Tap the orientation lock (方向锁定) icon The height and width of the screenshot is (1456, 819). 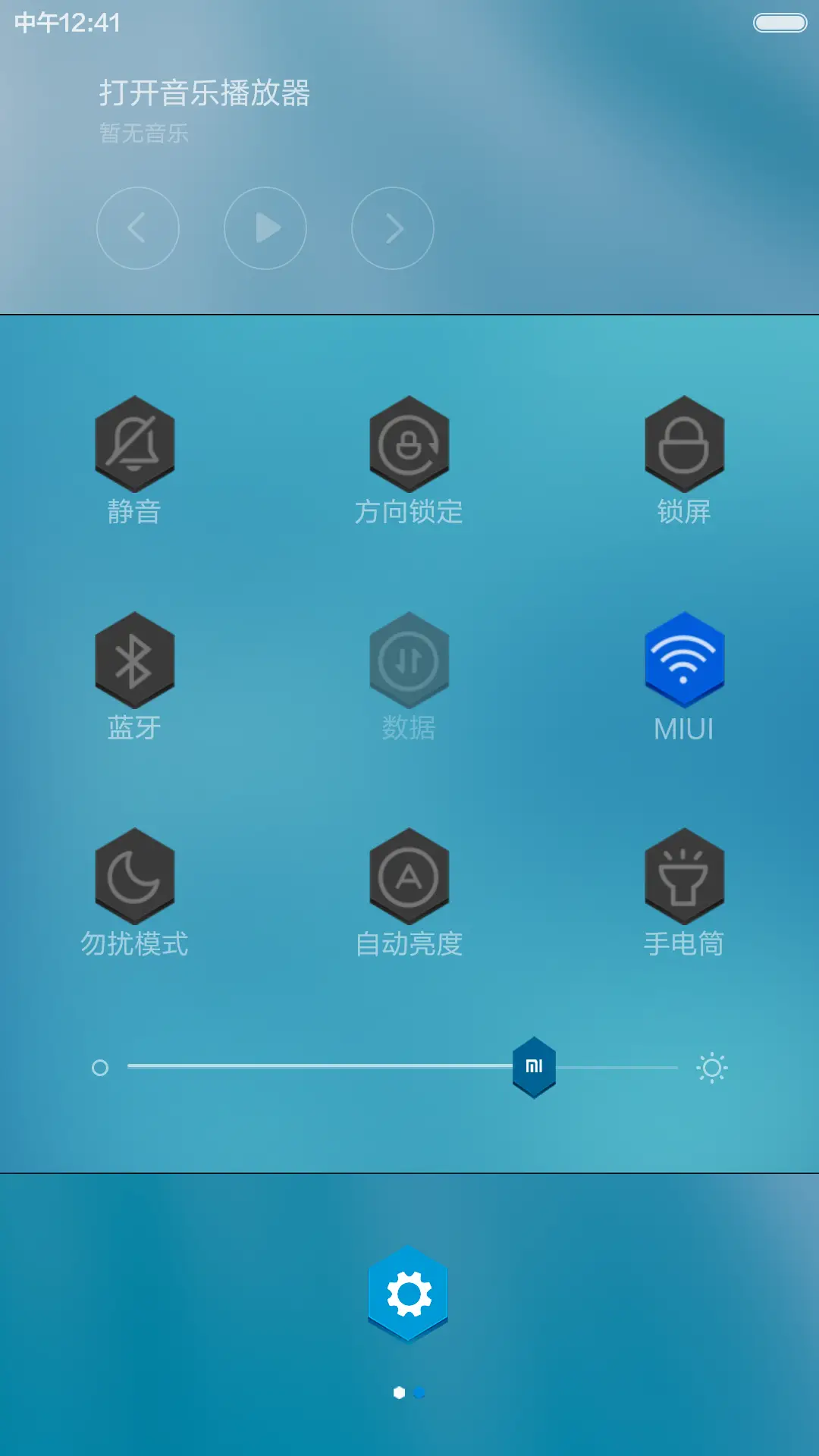coord(408,444)
